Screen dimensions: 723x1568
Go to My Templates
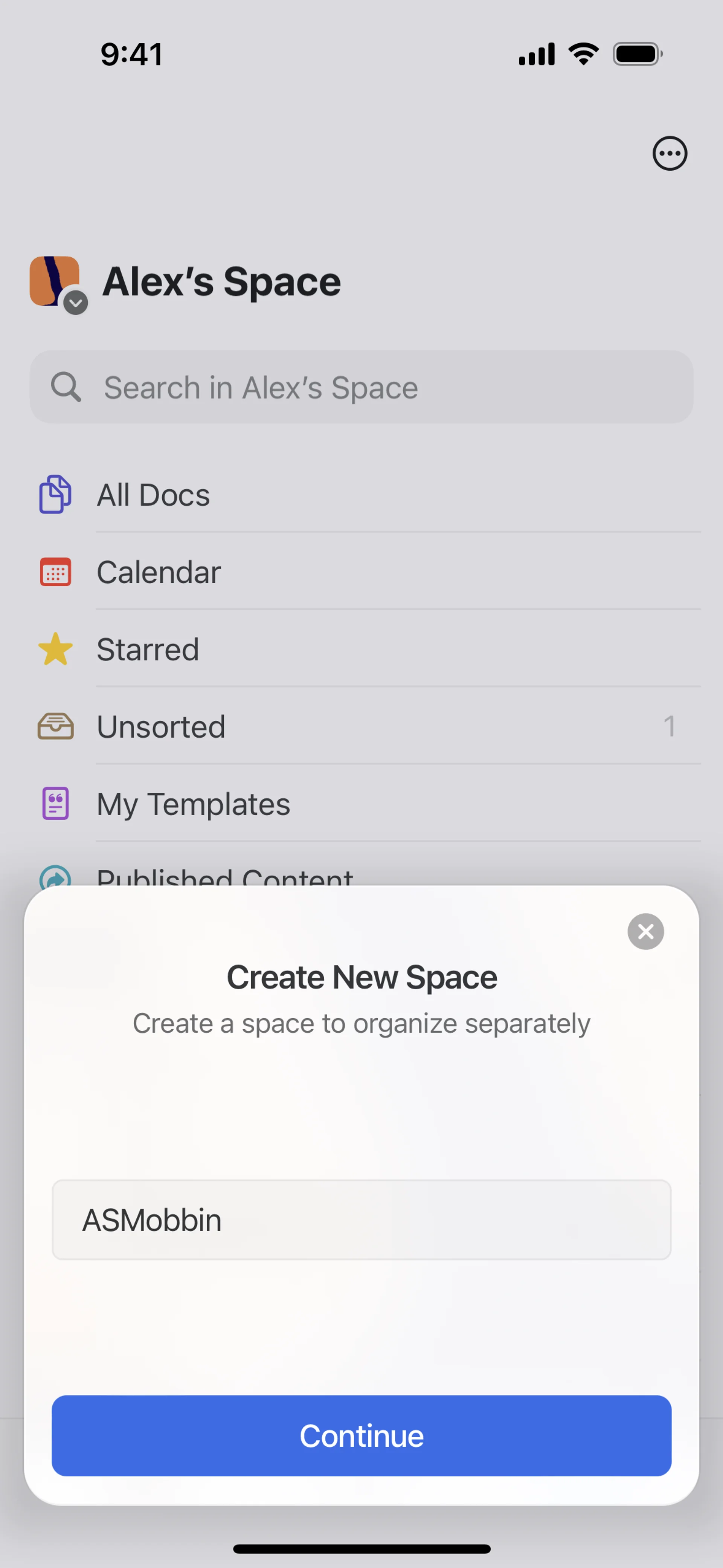tap(193, 804)
